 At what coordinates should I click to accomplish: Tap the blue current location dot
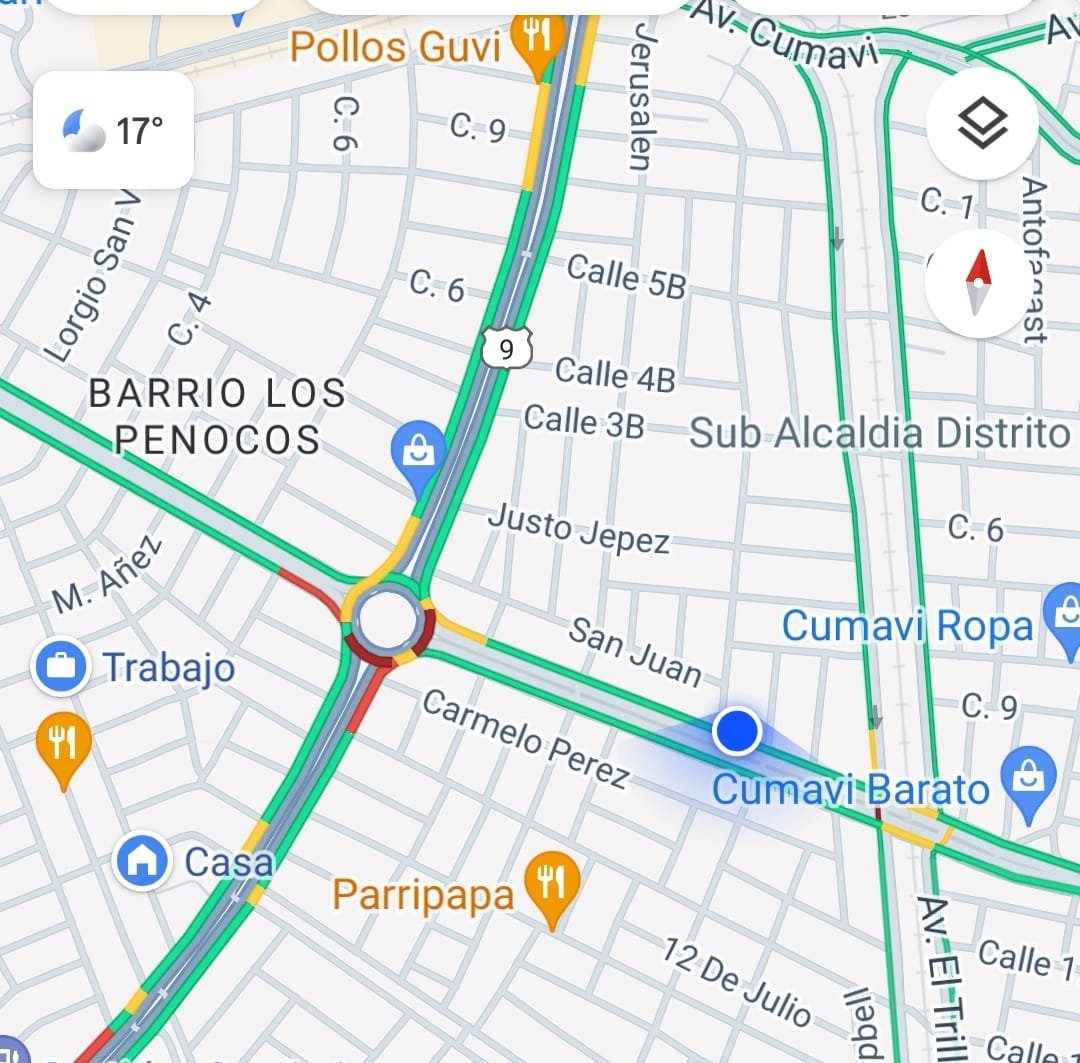[737, 732]
